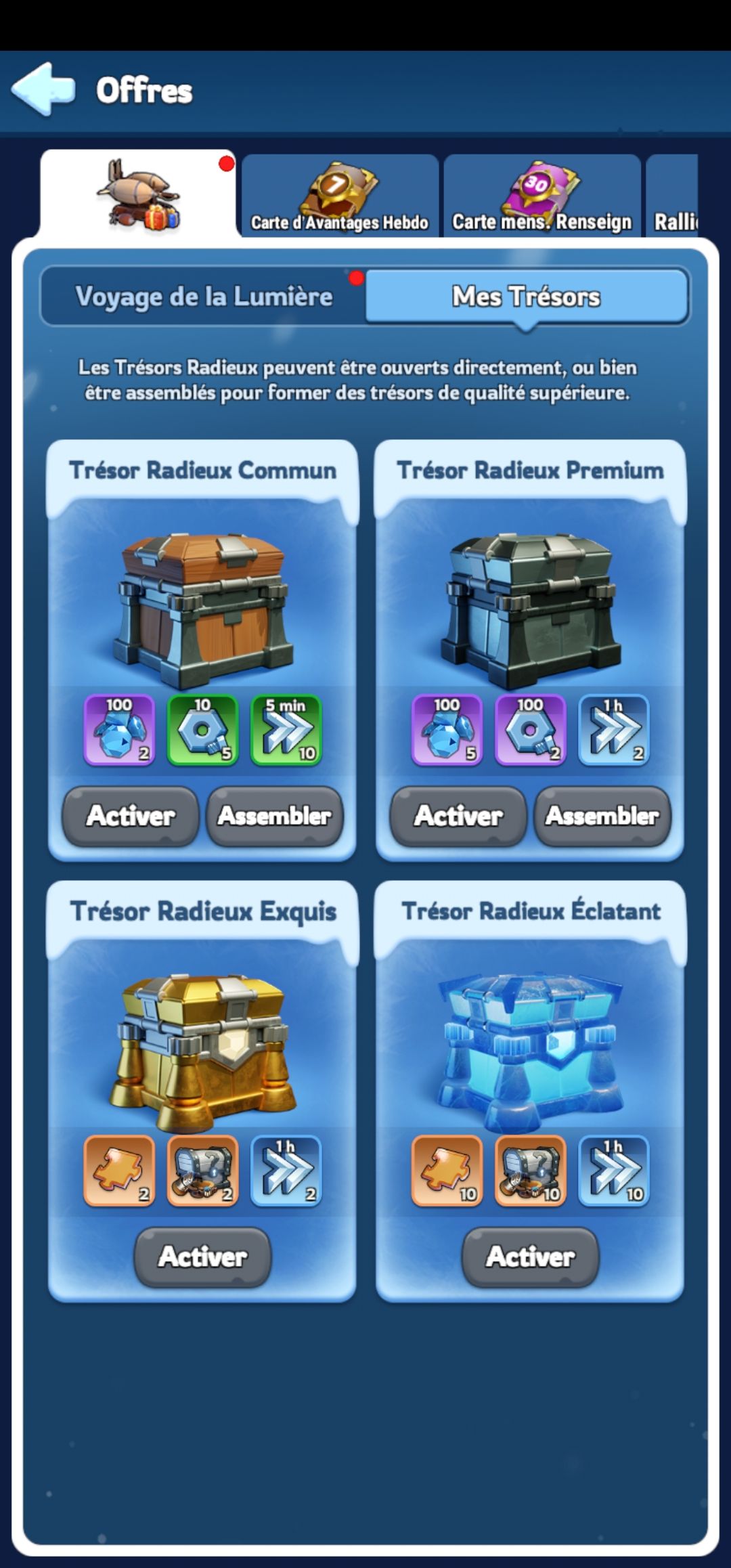Check 1 h speedup reward in Éclatant
Image resolution: width=731 pixels, height=1568 pixels.
click(613, 1171)
